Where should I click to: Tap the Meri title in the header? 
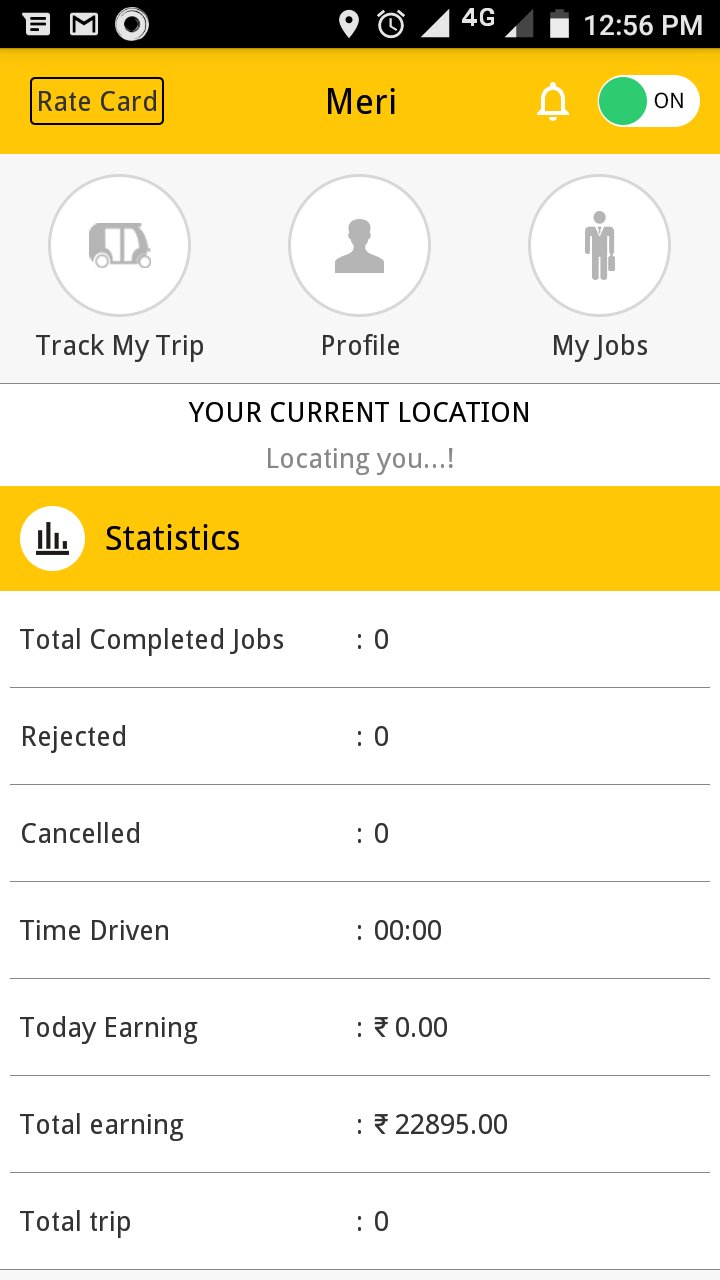(x=360, y=100)
